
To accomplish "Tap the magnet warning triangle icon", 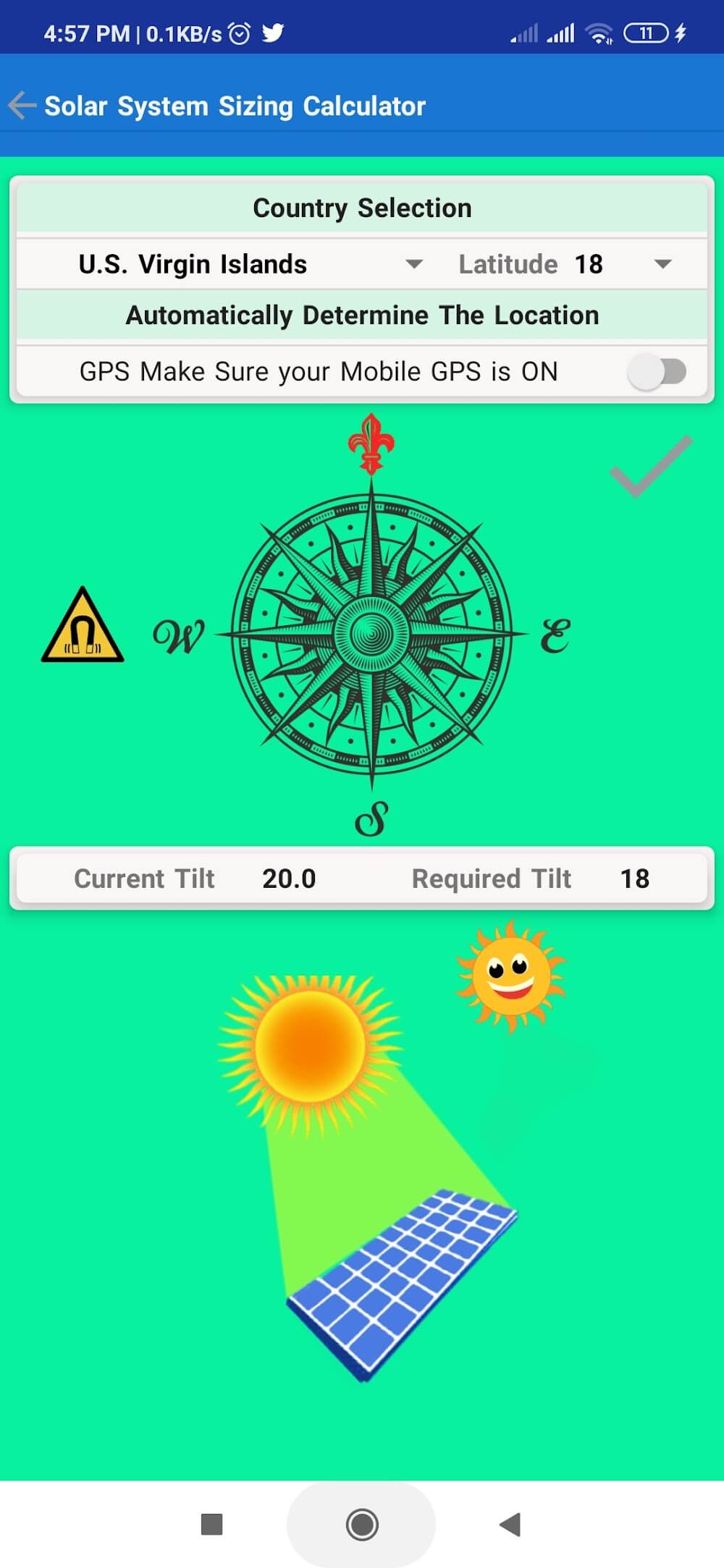I will click(x=83, y=627).
